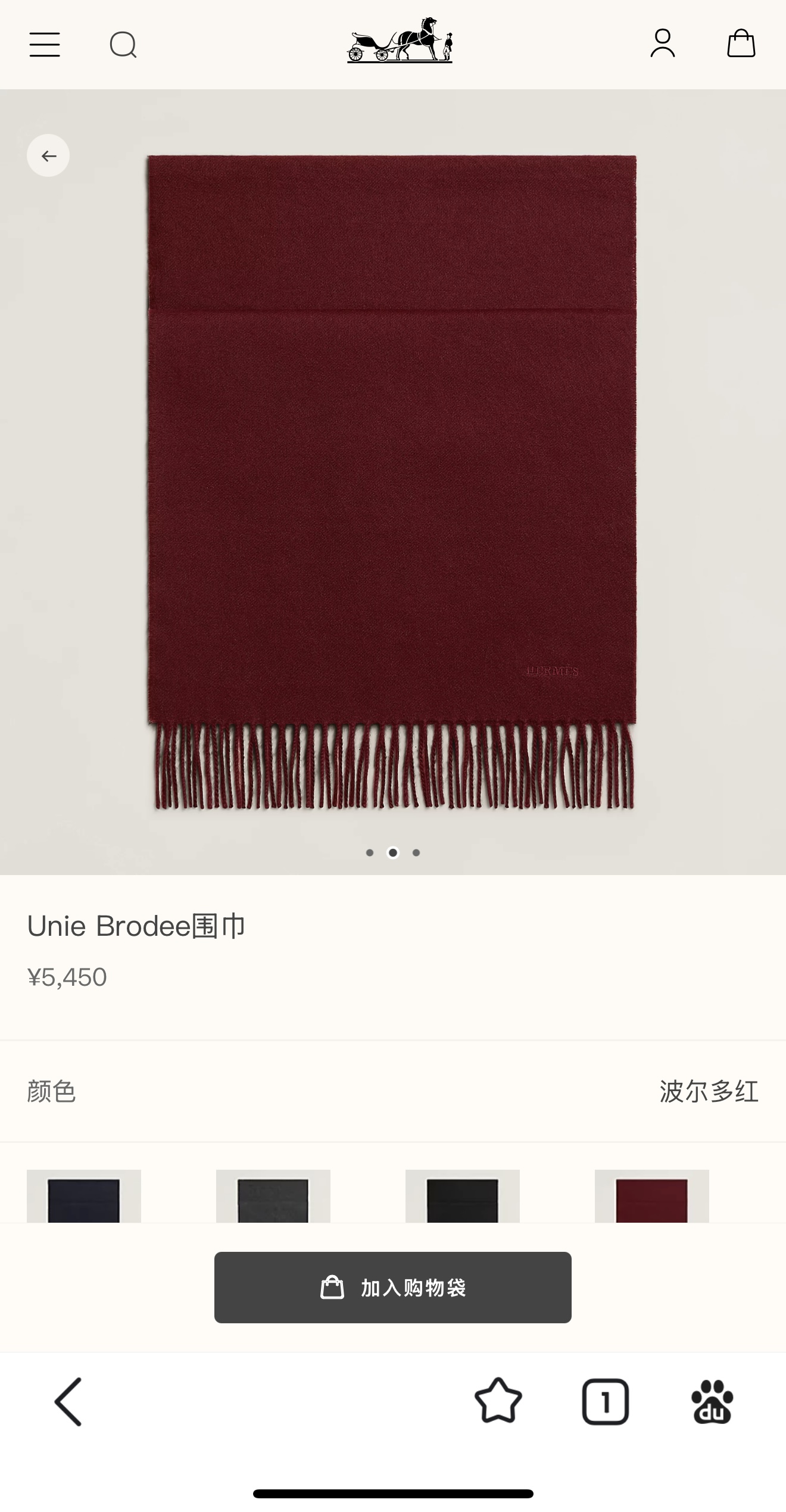The width and height of the screenshot is (786, 1512).
Task: Open the hamburger navigation menu
Action: [45, 45]
